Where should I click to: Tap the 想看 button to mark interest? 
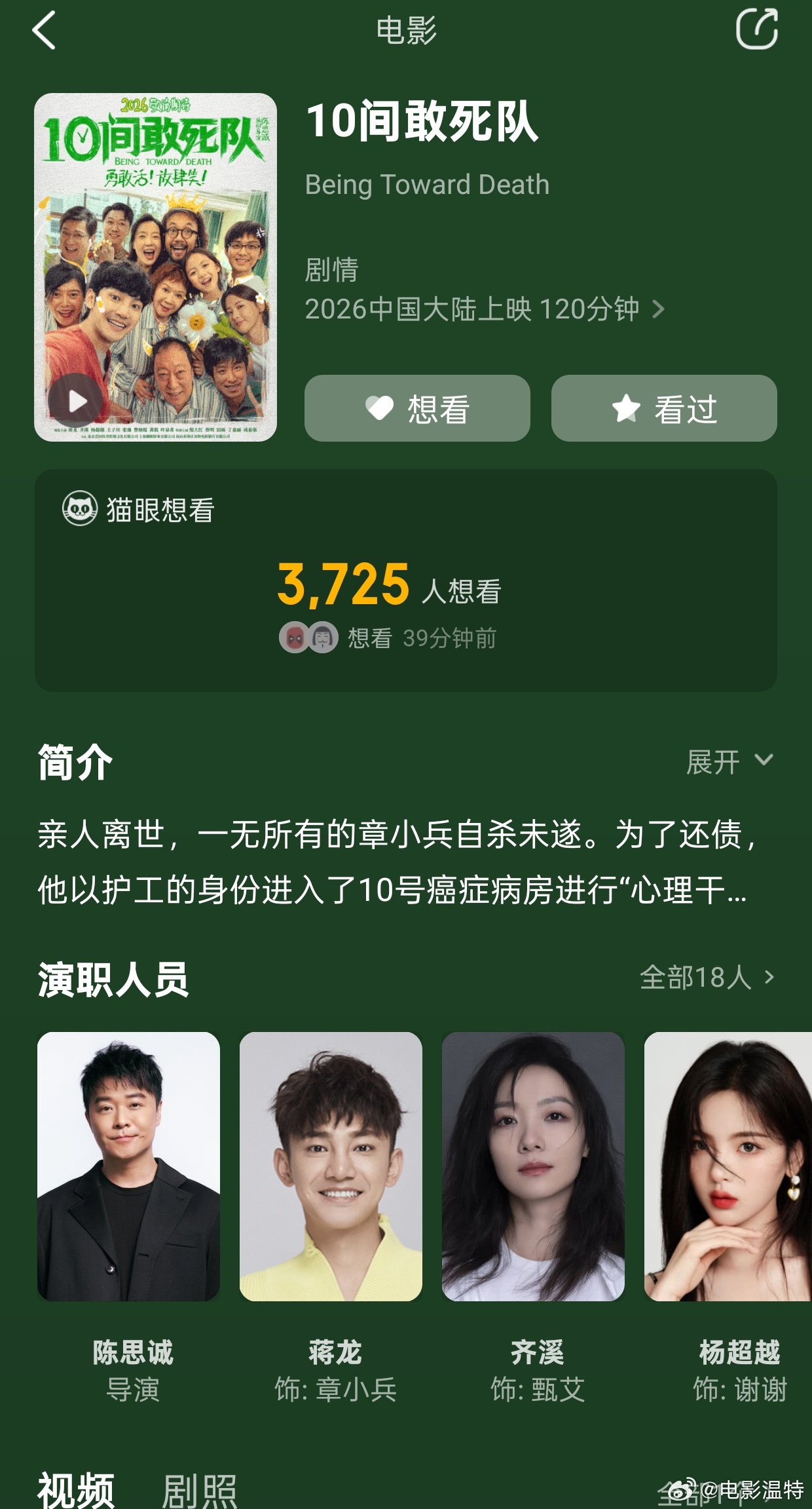(417, 408)
